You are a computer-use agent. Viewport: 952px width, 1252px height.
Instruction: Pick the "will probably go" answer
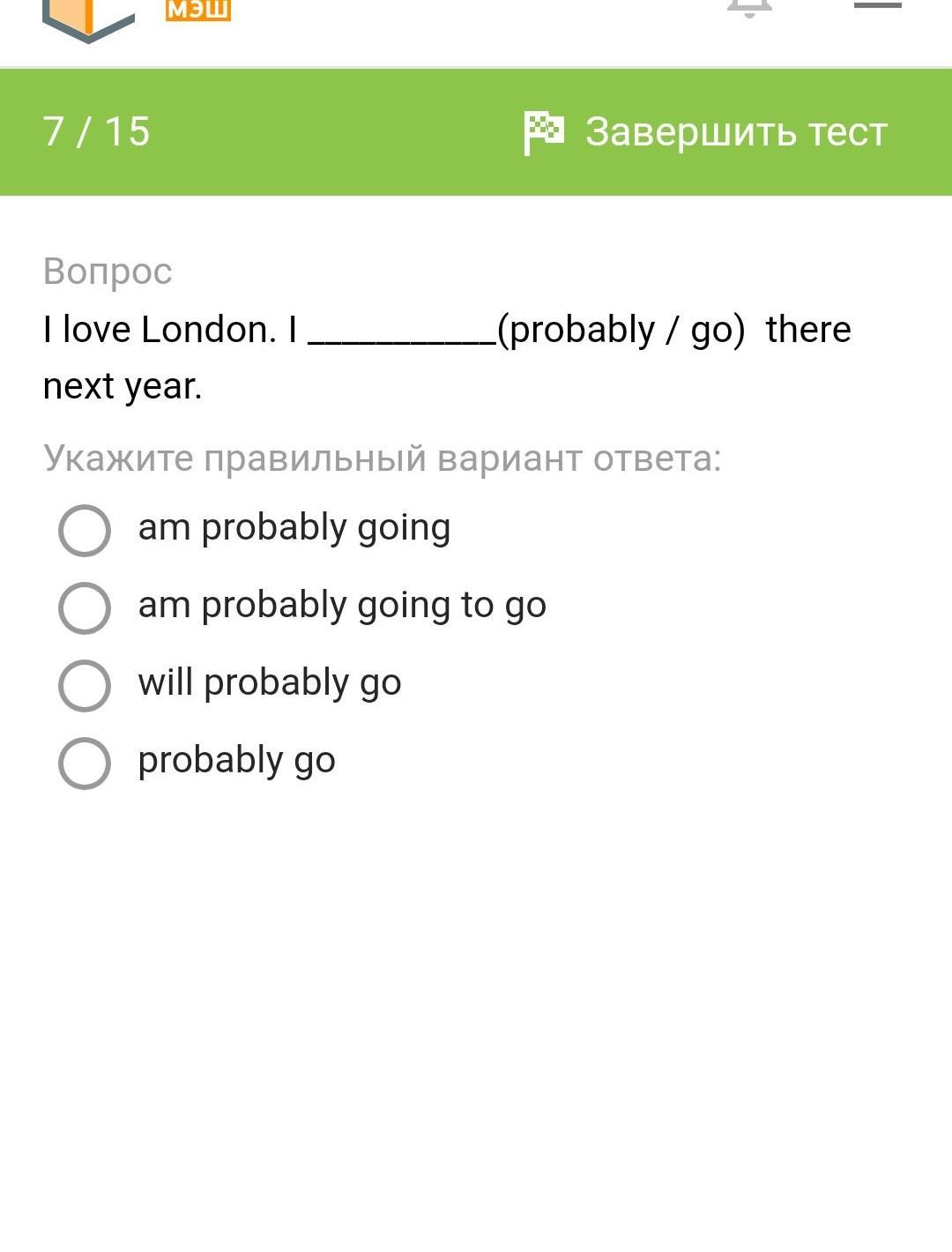click(x=85, y=685)
